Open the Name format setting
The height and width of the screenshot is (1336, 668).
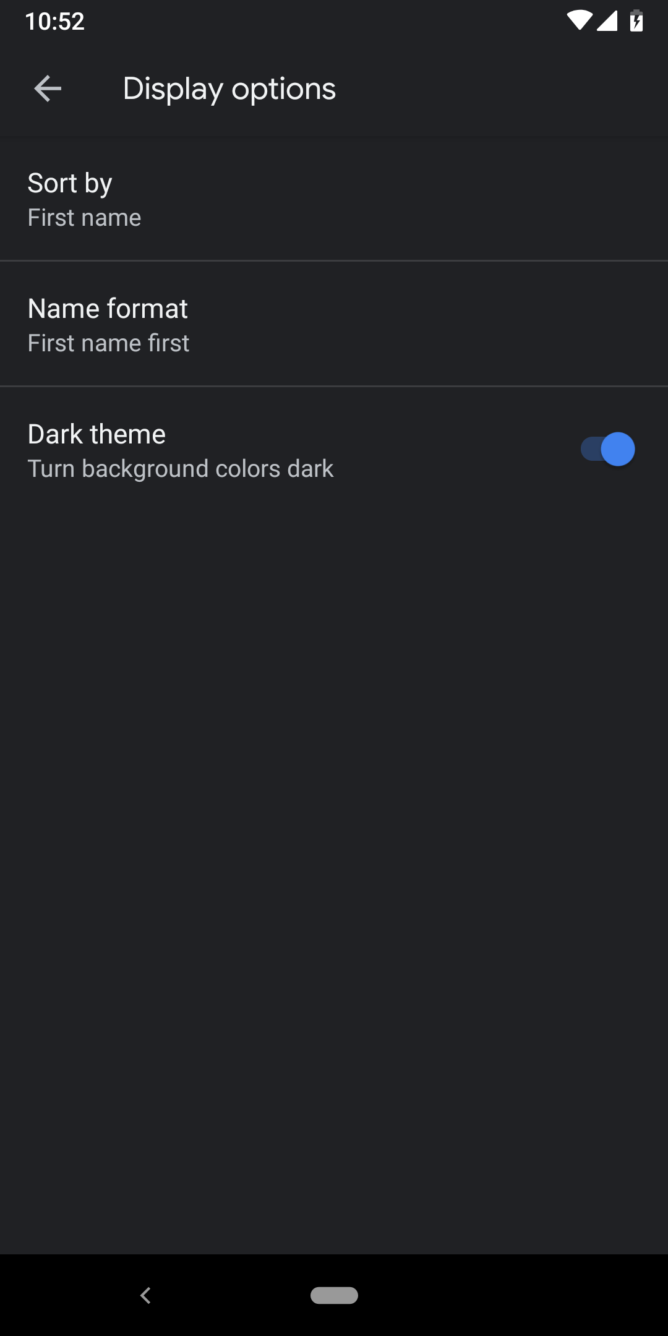coord(334,324)
